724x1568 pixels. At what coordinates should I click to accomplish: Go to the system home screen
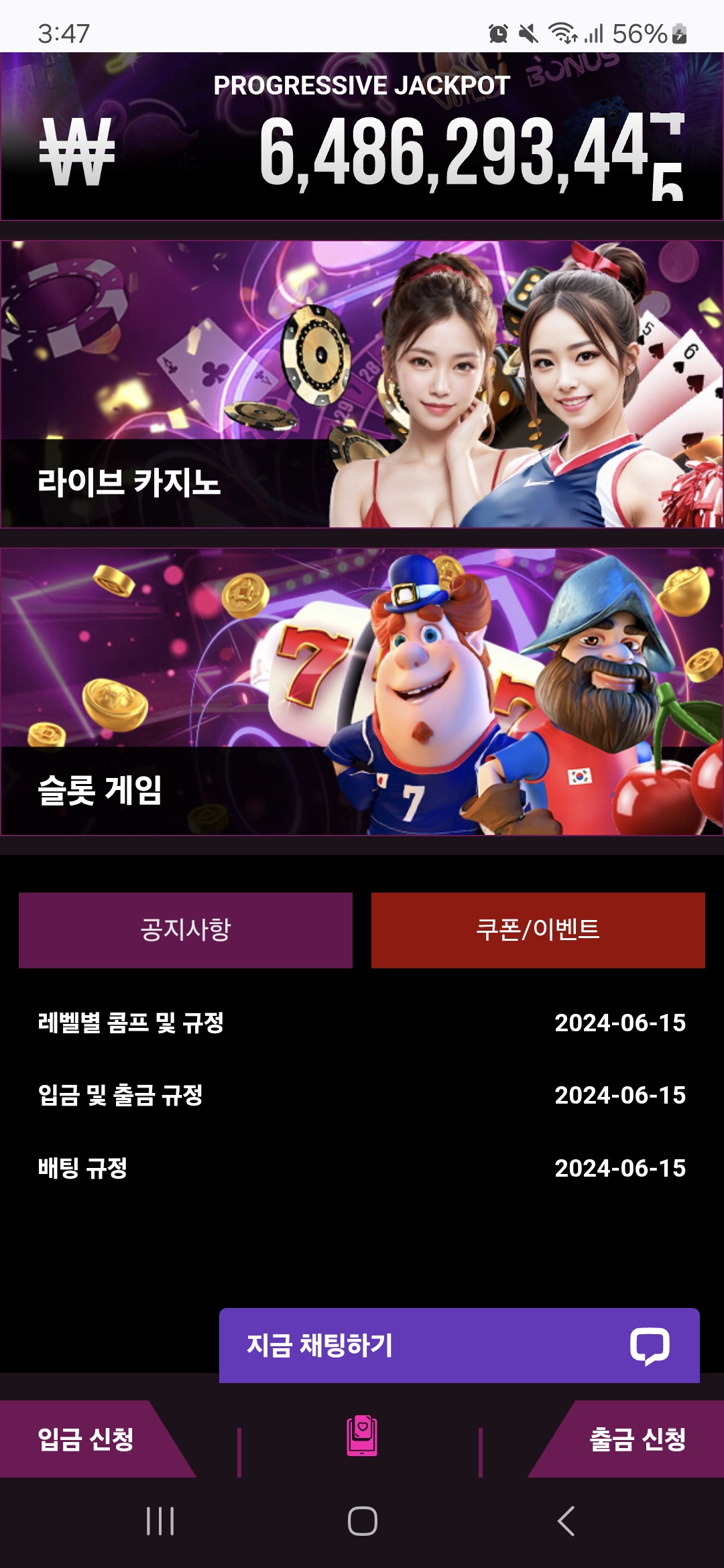pyautogui.click(x=362, y=1521)
